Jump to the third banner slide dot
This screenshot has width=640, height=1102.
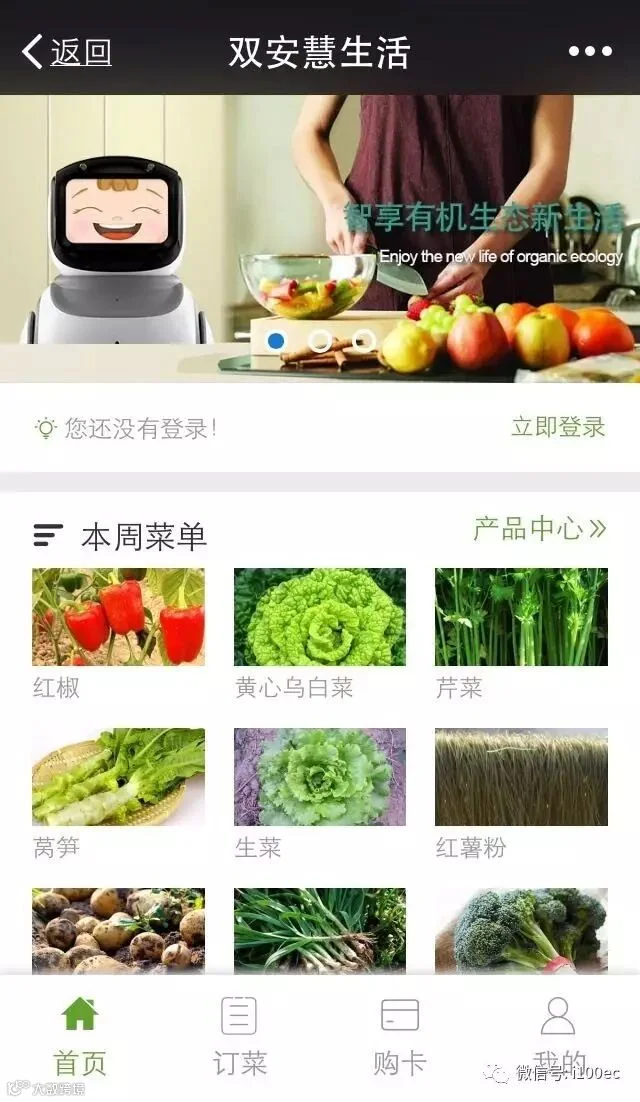click(363, 341)
